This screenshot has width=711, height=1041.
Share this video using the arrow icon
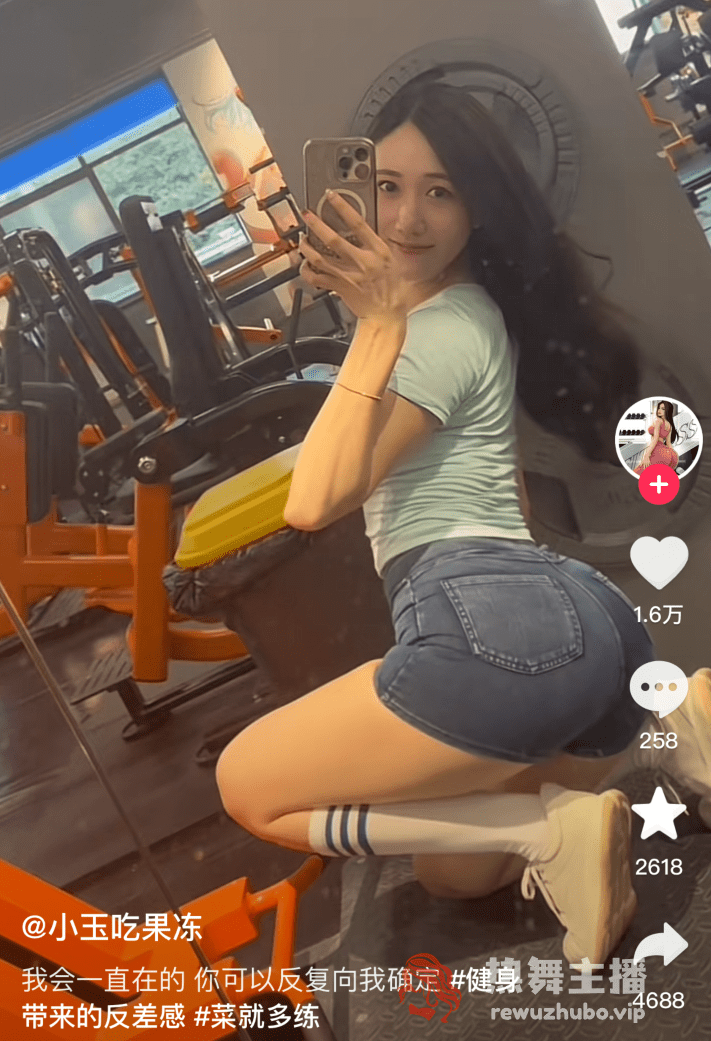[660, 947]
